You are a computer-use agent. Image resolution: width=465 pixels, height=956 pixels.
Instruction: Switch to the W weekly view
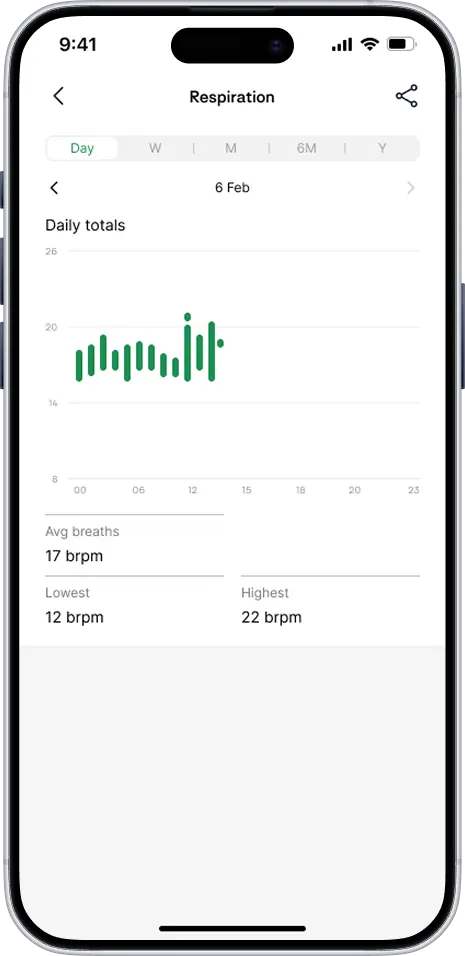click(x=155, y=148)
